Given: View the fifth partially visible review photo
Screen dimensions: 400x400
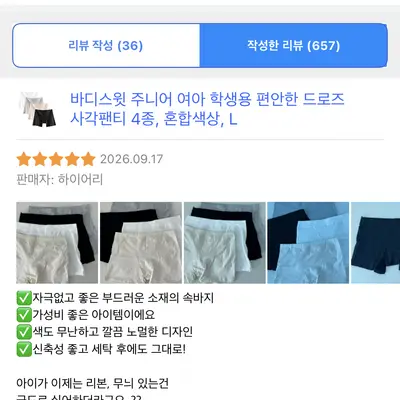Looking at the screenshot, I should point(375,243).
